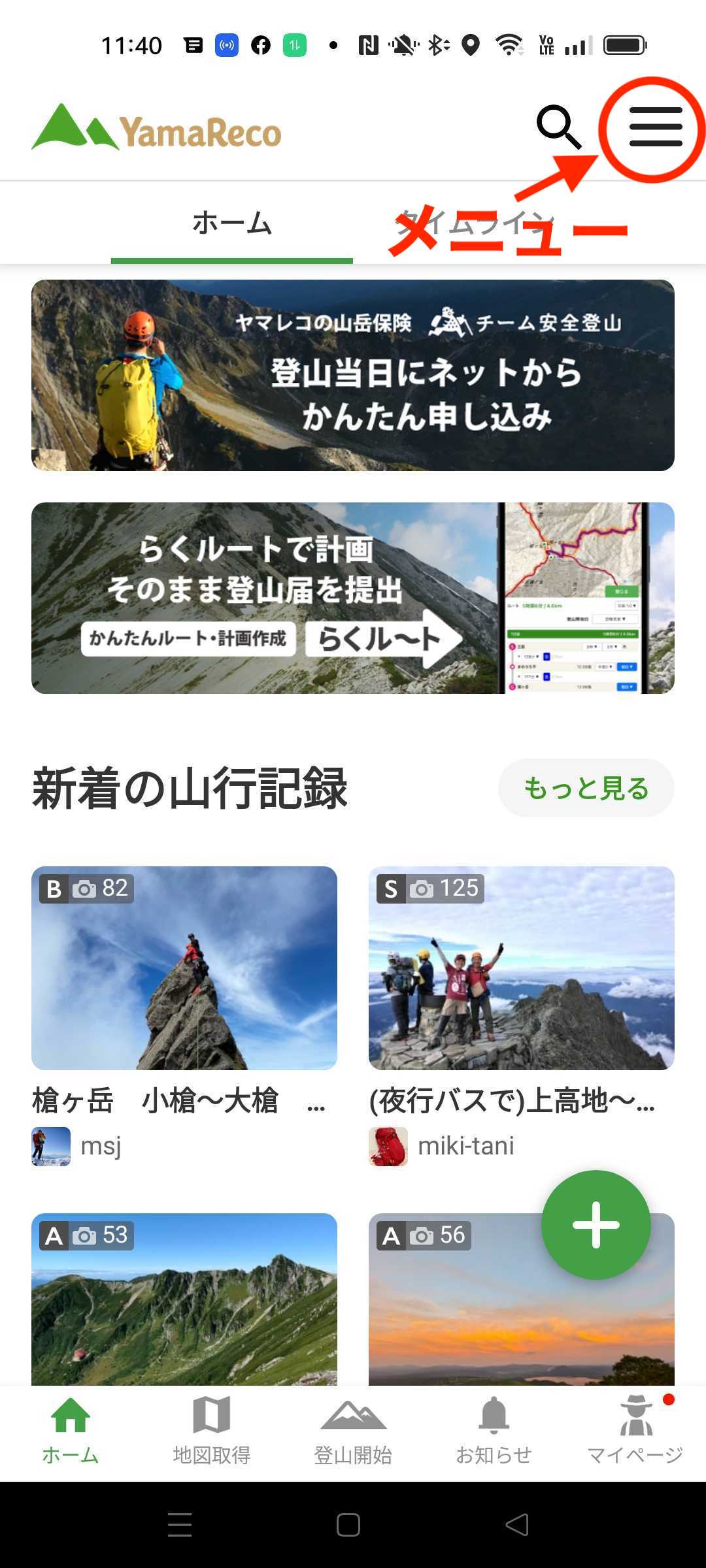Open the らくルート planning banner

pos(353,598)
